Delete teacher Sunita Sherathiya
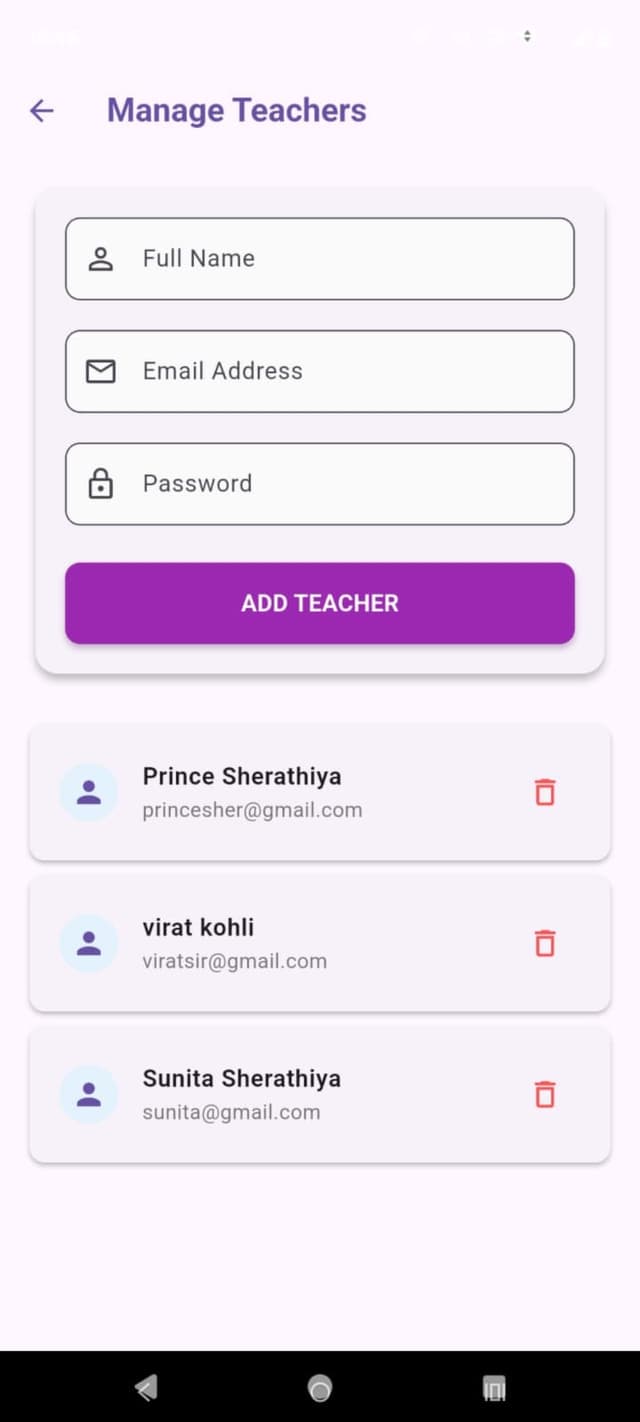 coord(545,1094)
